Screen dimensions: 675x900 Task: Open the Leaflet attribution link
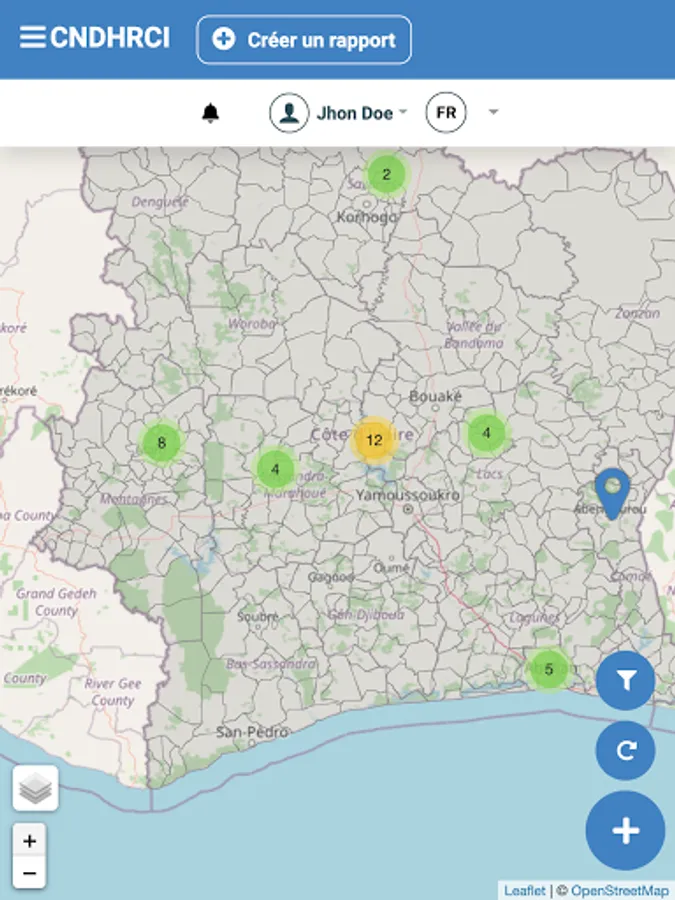[524, 890]
